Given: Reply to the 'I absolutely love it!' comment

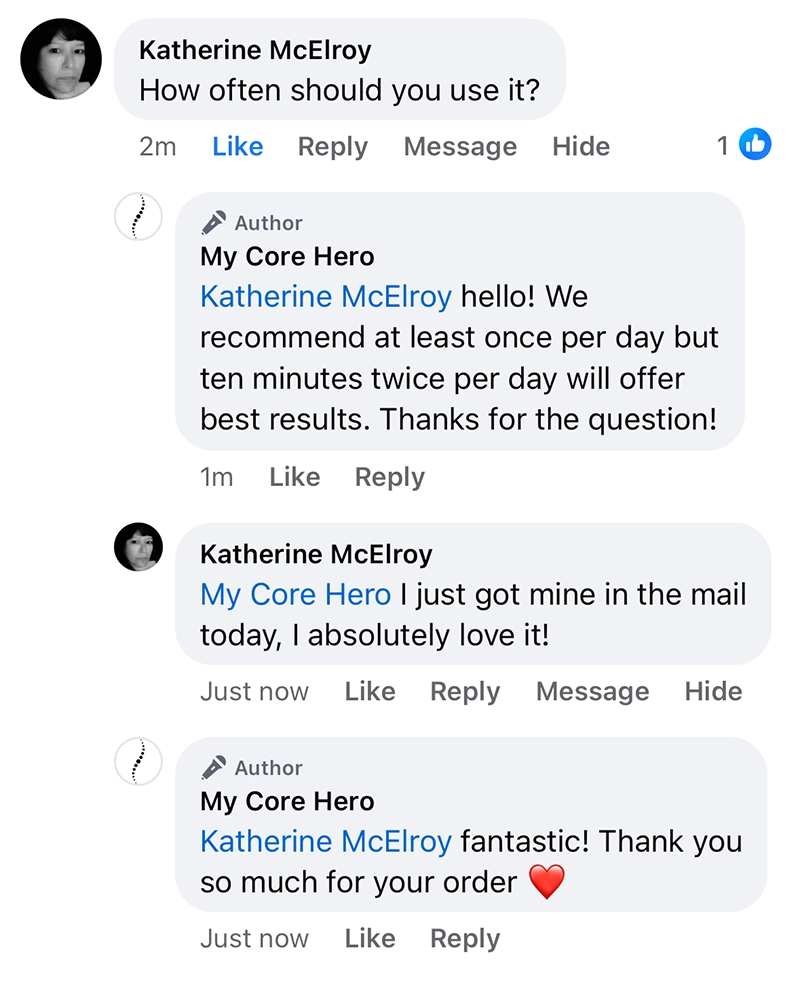Looking at the screenshot, I should click(464, 691).
